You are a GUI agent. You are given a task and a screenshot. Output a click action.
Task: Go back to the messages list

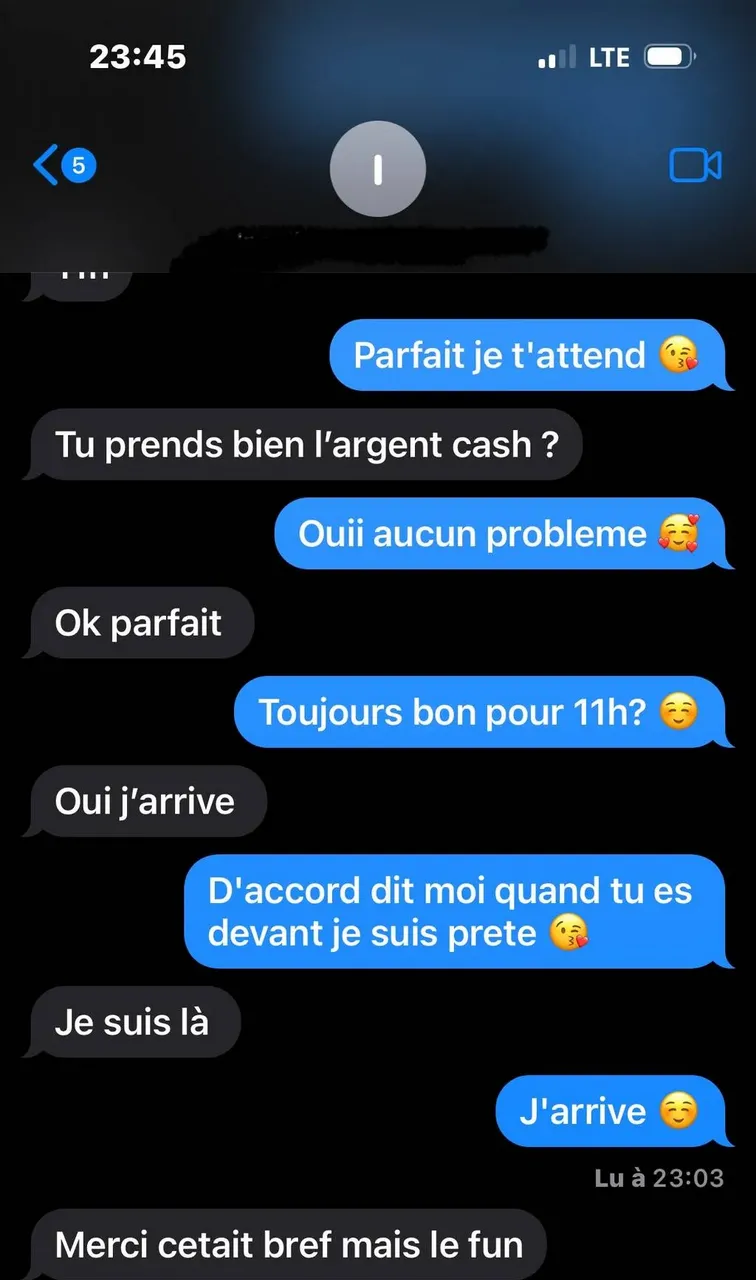coord(63,165)
